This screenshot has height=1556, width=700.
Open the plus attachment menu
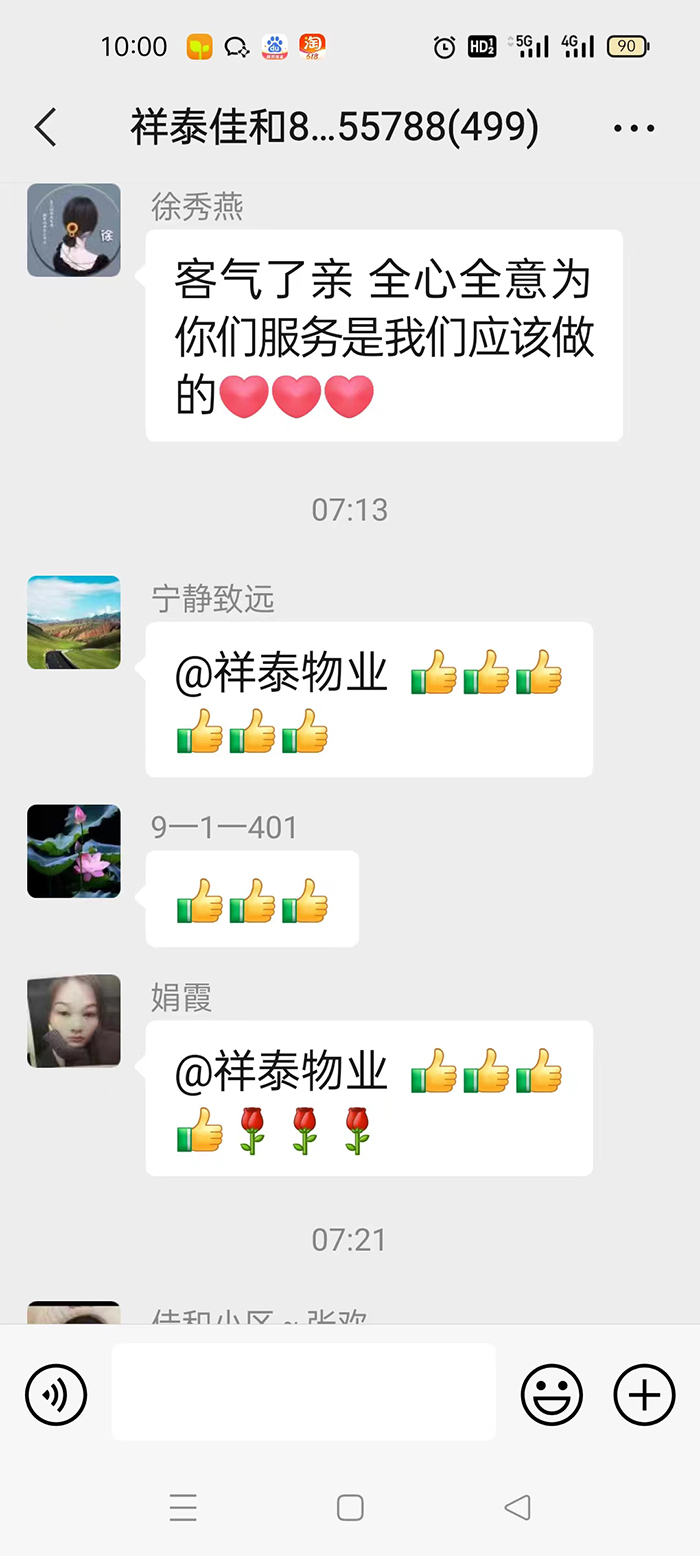tap(644, 1394)
